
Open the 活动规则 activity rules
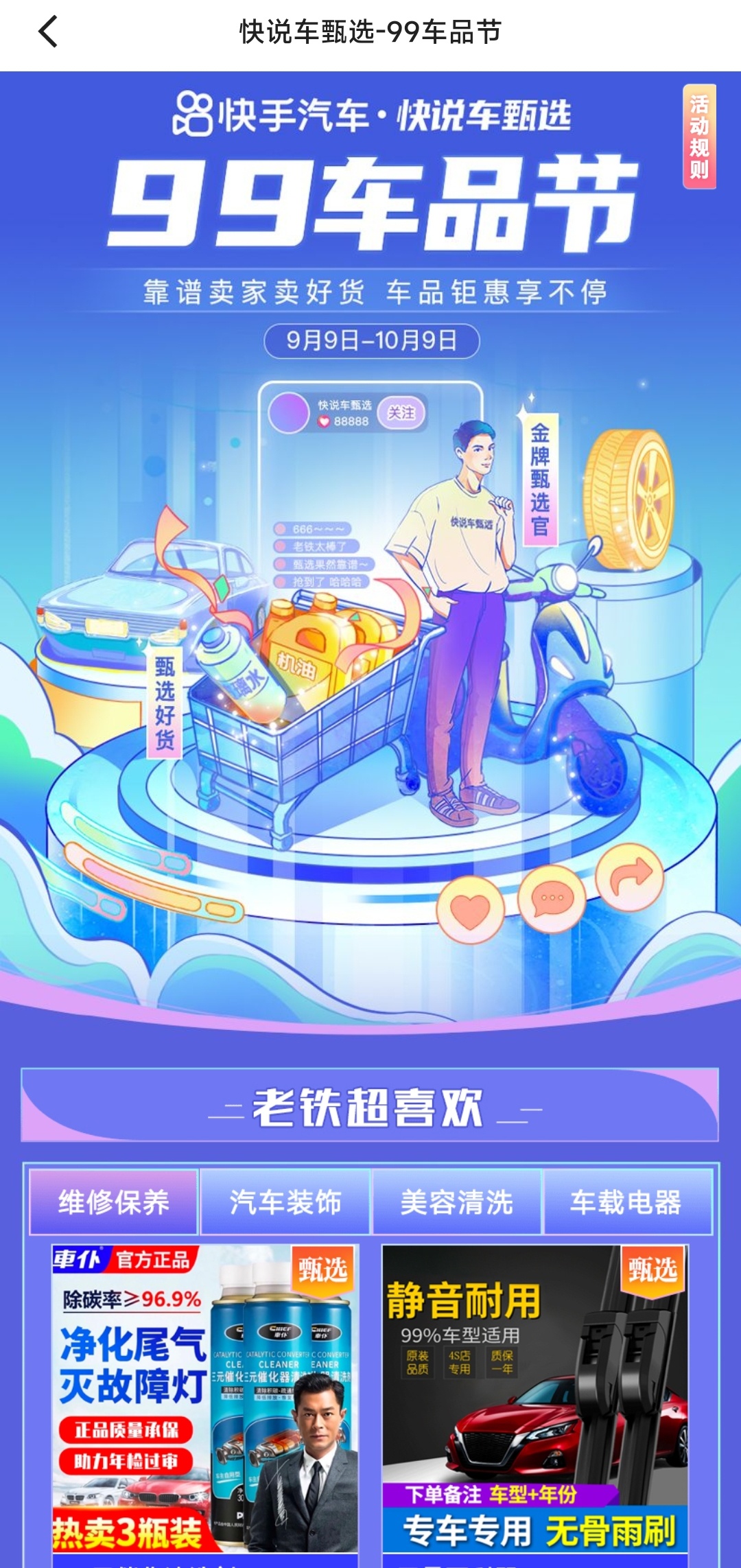699,137
